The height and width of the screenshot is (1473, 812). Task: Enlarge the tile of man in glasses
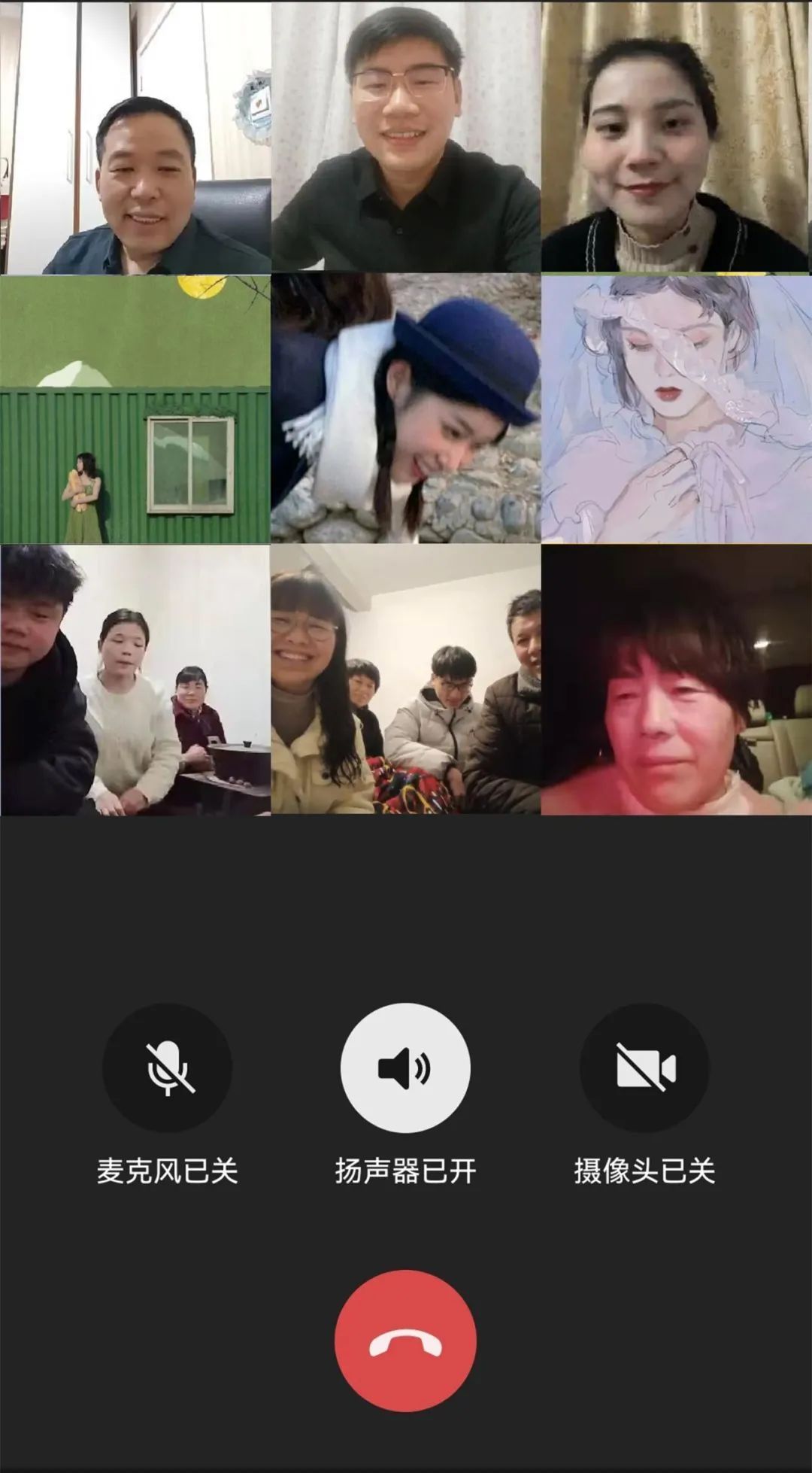[x=405, y=137]
